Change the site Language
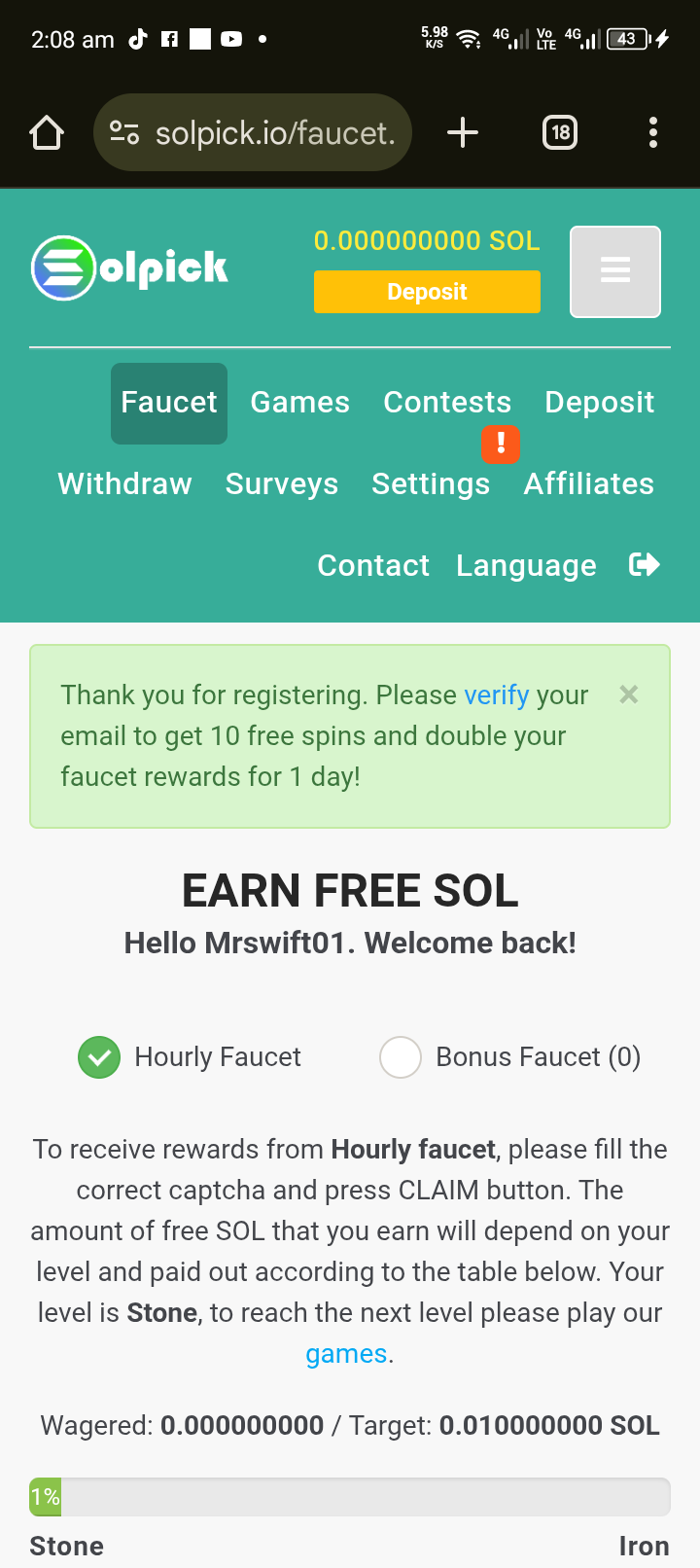This screenshot has height=1568, width=700. click(526, 566)
